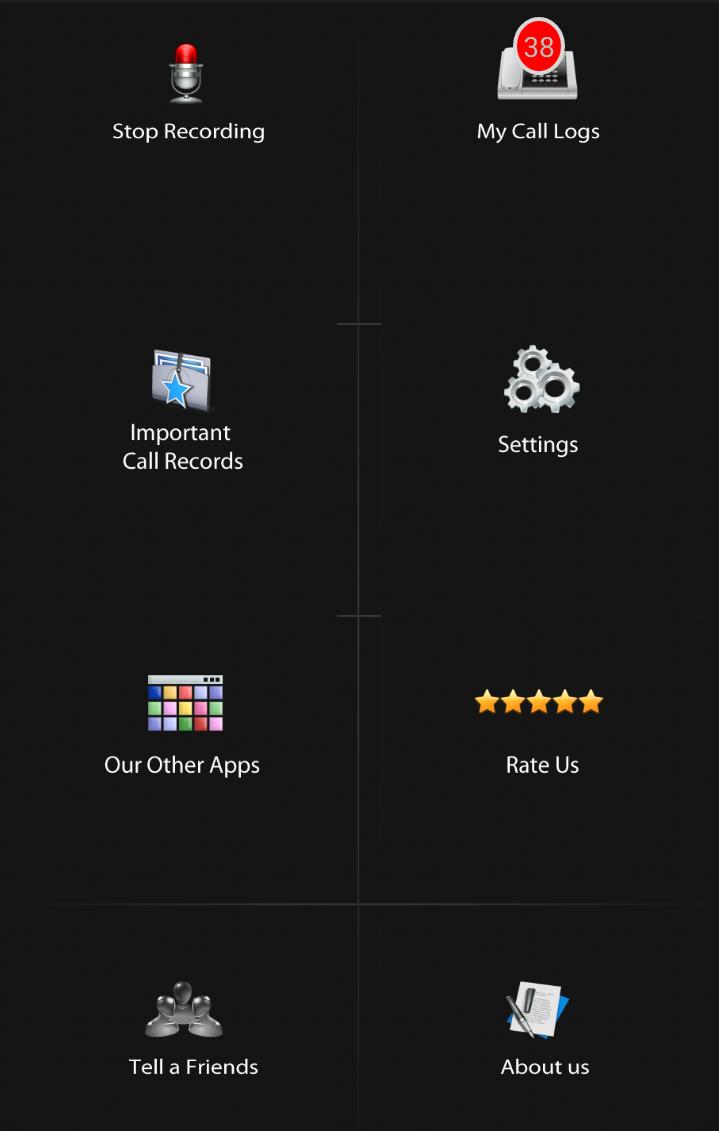View Our Other Apps
This screenshot has height=1131, width=719.
pyautogui.click(x=185, y=703)
